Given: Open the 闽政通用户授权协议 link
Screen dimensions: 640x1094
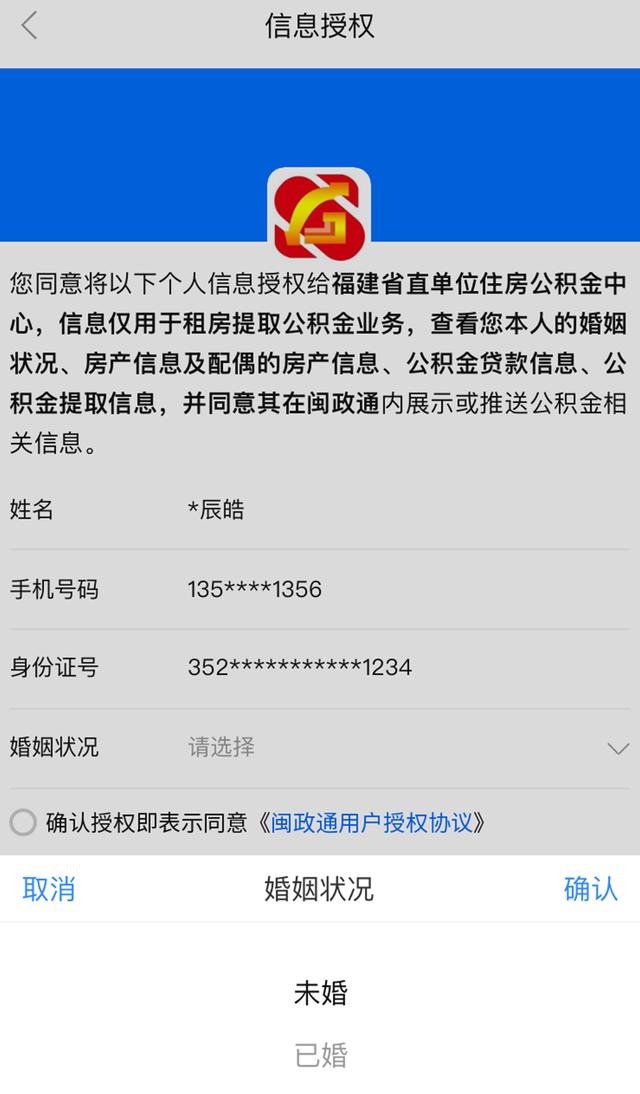Looking at the screenshot, I should [x=371, y=823].
